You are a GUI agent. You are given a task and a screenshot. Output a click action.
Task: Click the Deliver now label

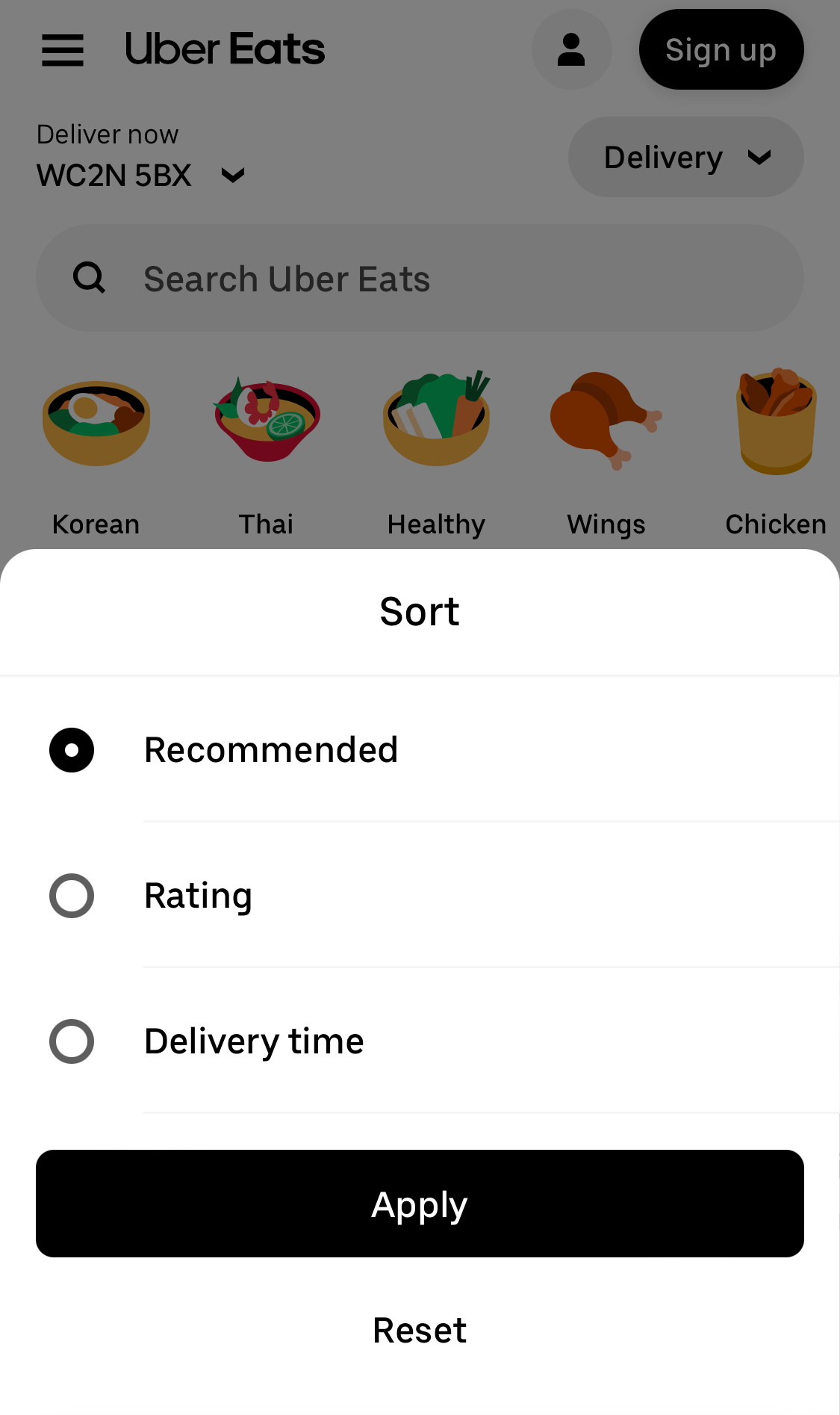[107, 134]
